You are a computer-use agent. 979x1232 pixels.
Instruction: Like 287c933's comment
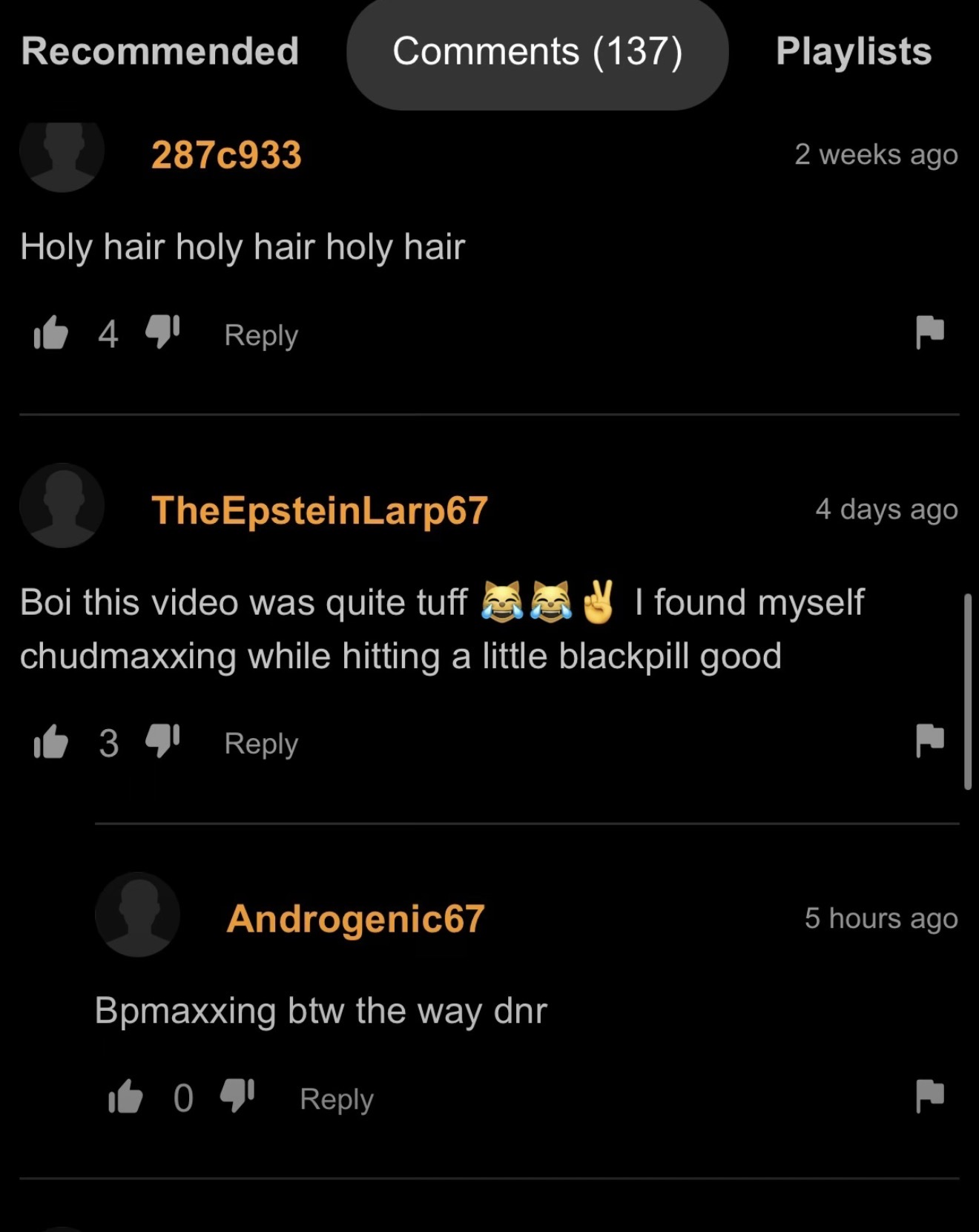51,333
